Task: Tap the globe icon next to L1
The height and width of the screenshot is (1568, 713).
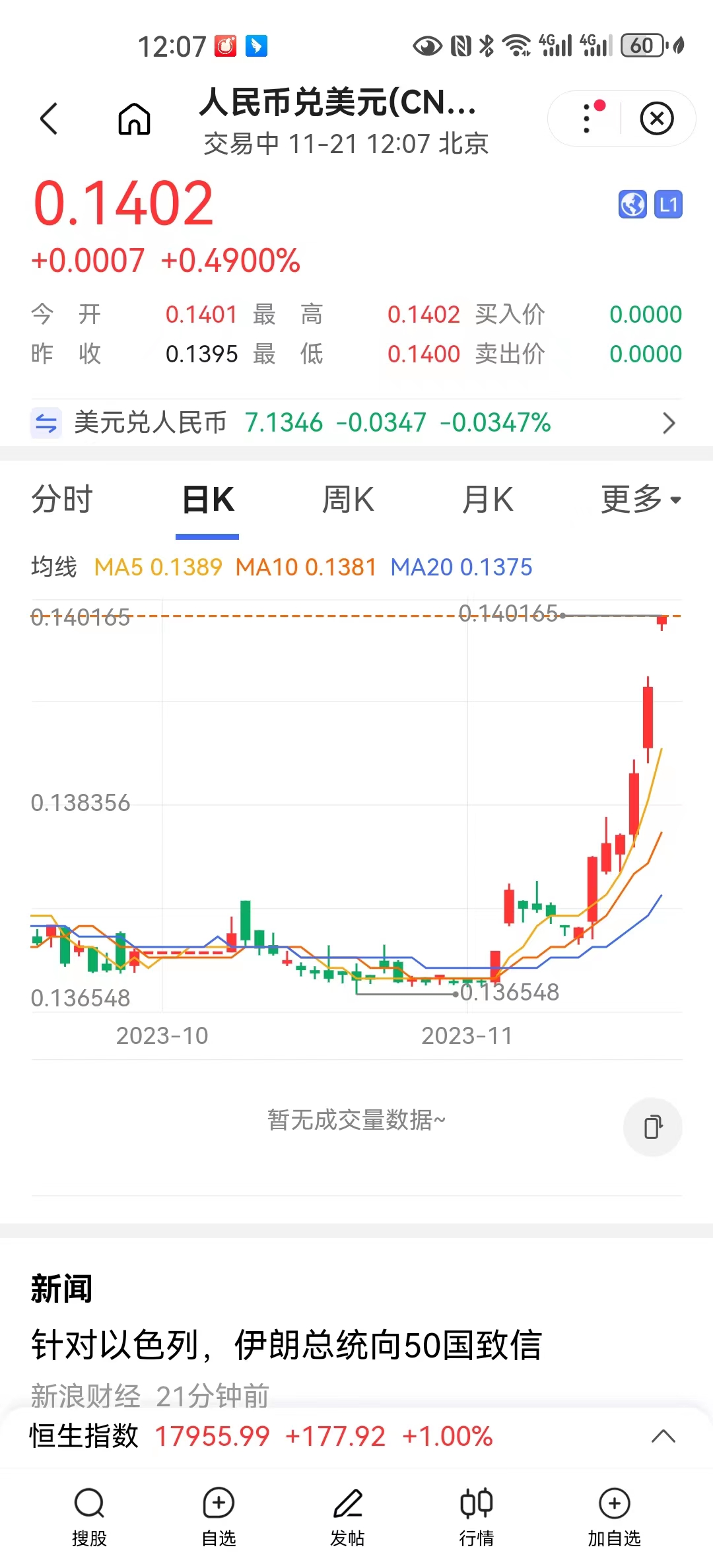Action: click(632, 205)
